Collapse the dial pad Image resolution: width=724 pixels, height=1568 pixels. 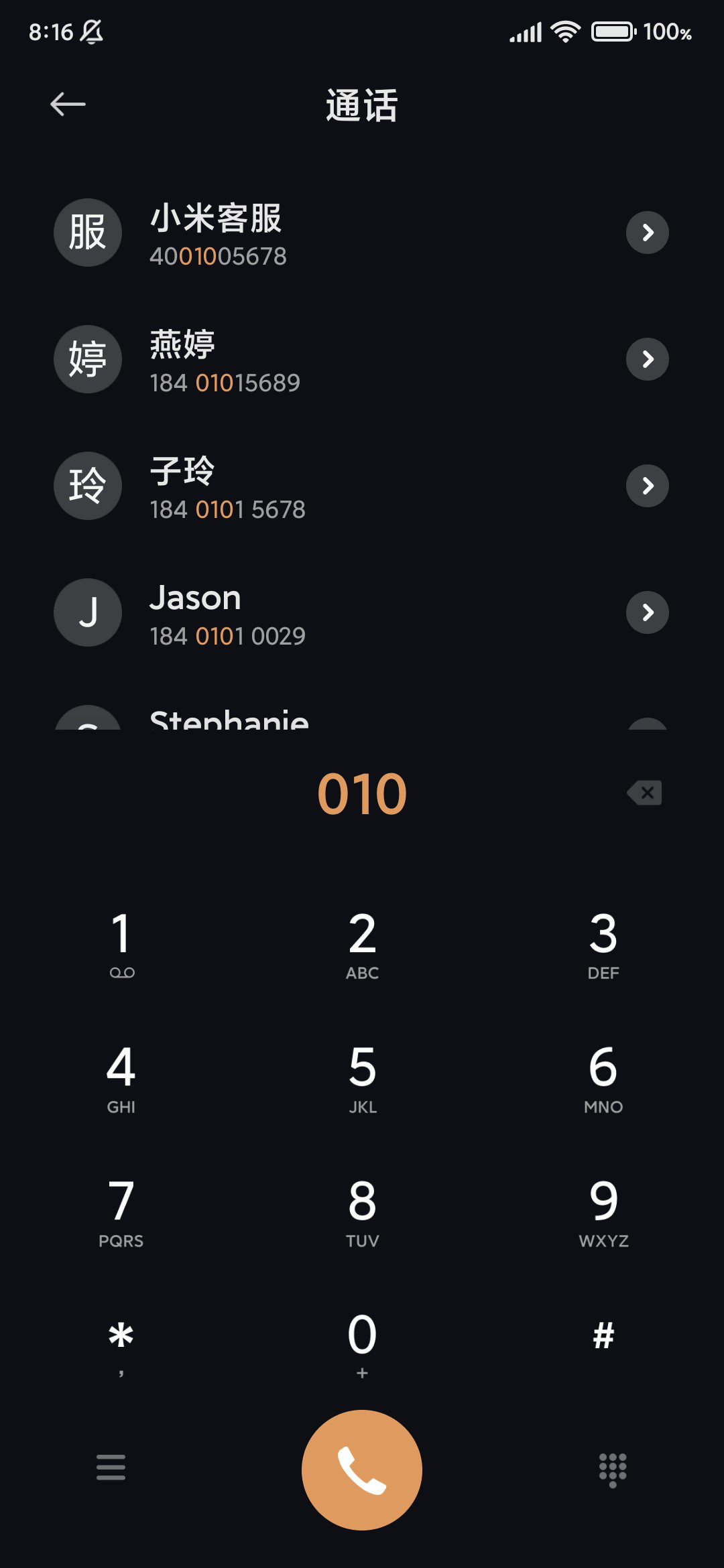(x=613, y=1470)
